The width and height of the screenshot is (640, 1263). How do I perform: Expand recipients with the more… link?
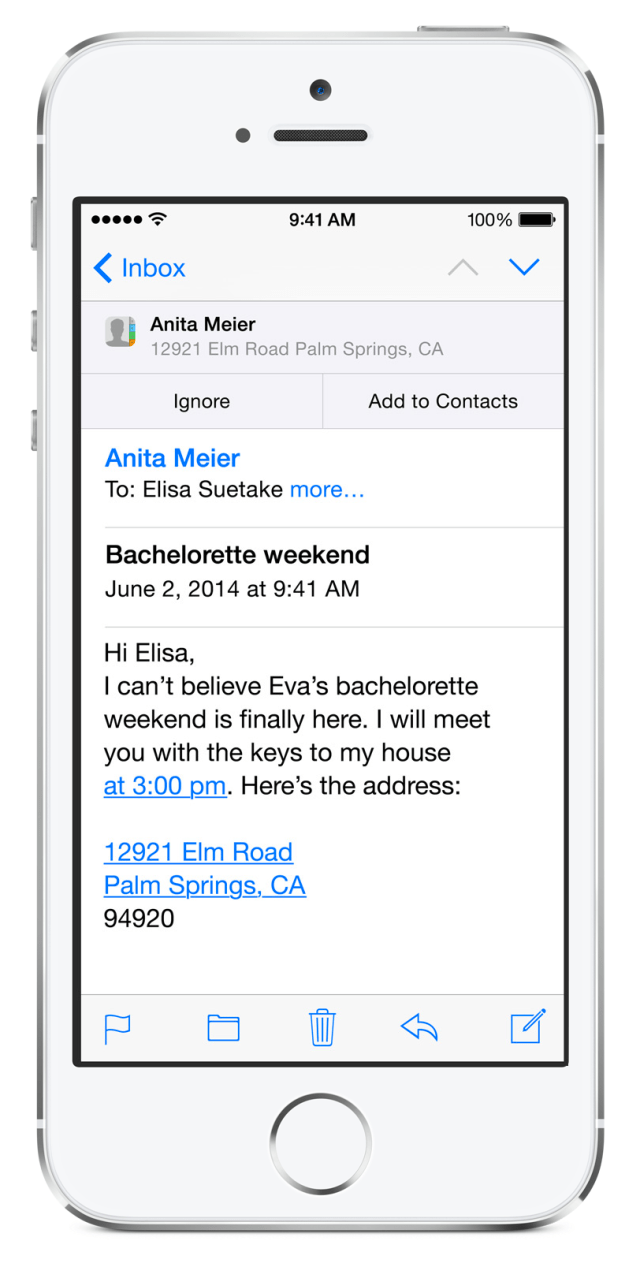[x=326, y=490]
